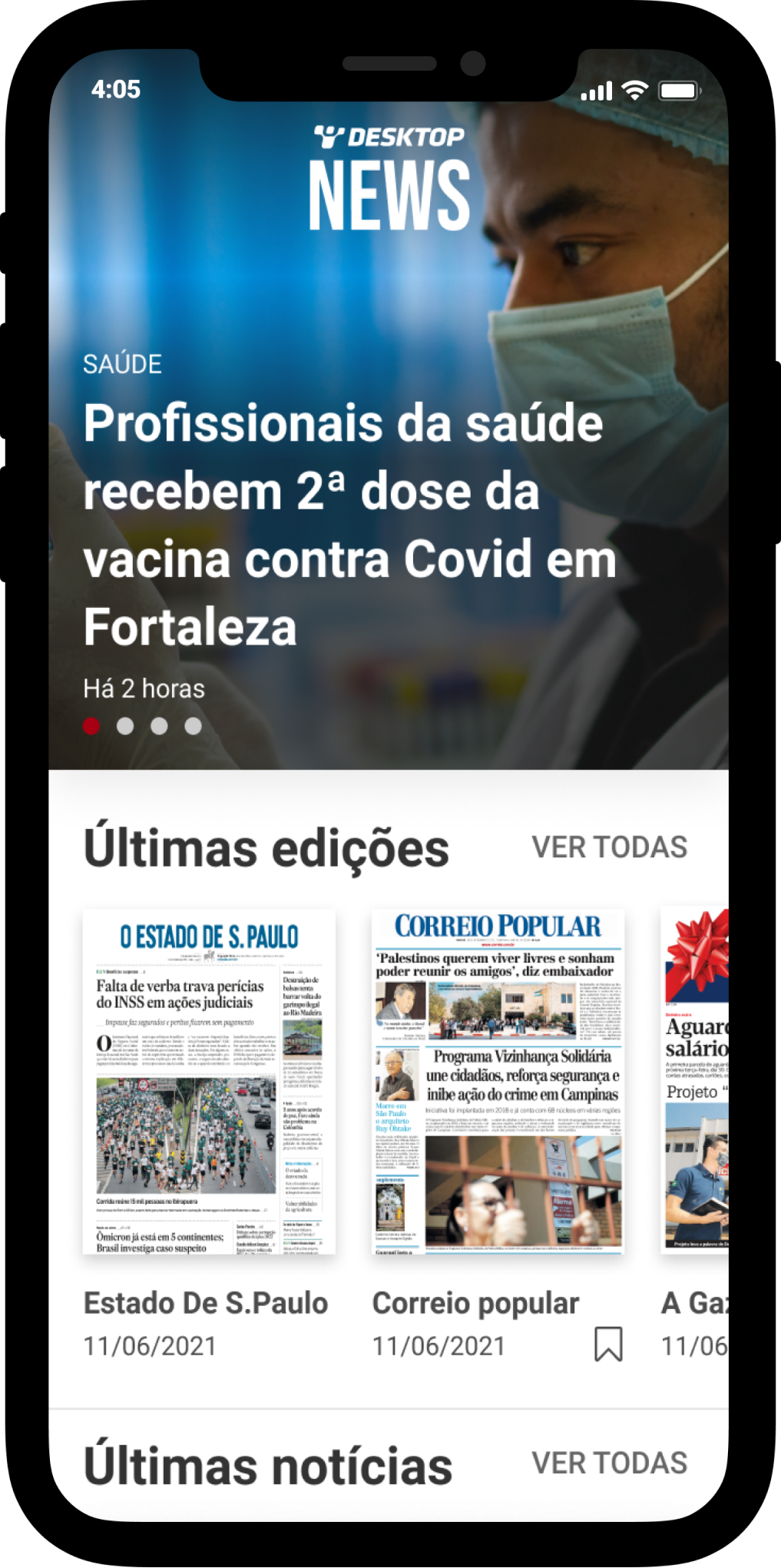
Task: Select the fourth carousel page dot
Action: pyautogui.click(x=194, y=726)
